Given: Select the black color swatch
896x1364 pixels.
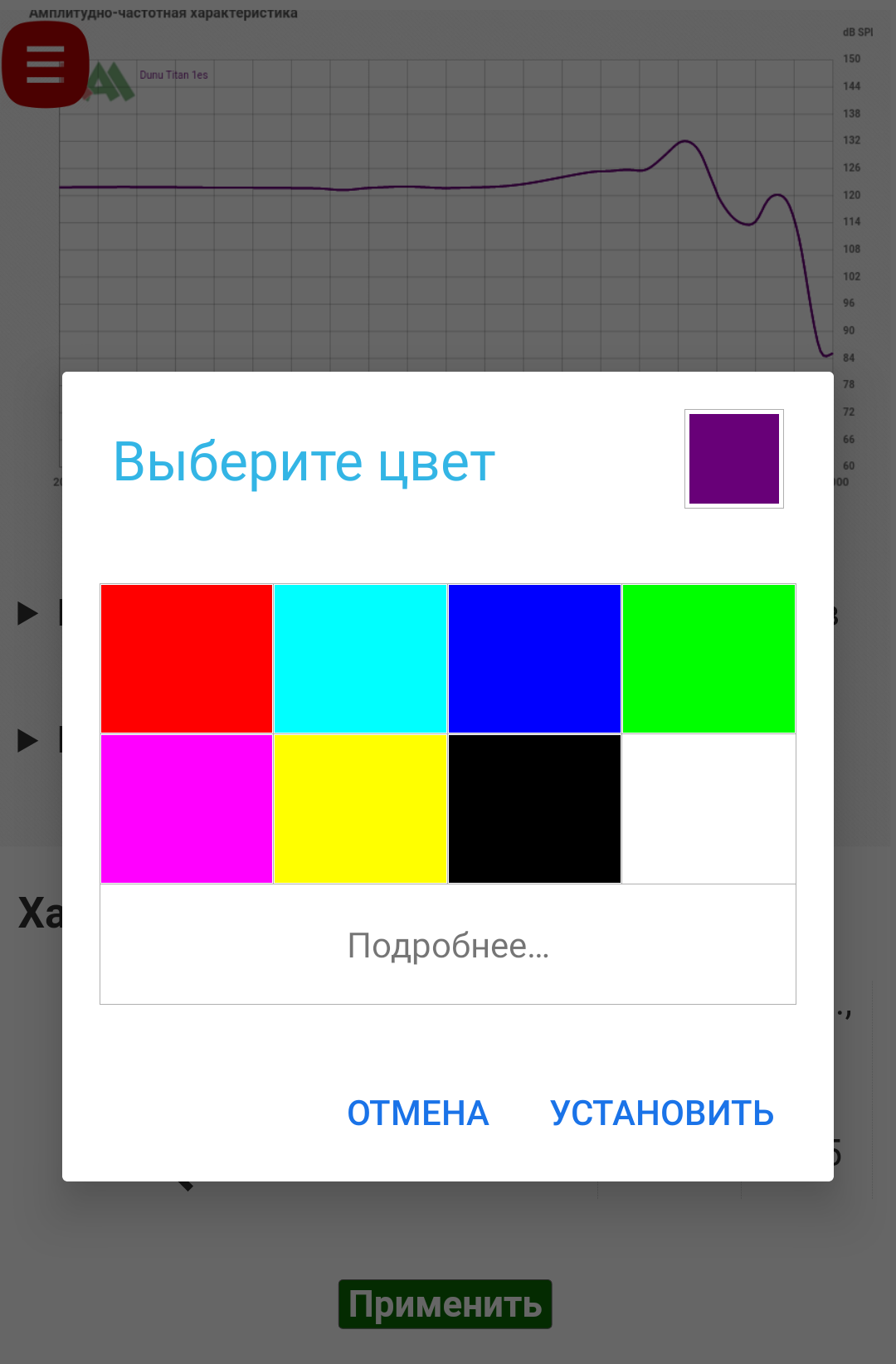Looking at the screenshot, I should (534, 808).
